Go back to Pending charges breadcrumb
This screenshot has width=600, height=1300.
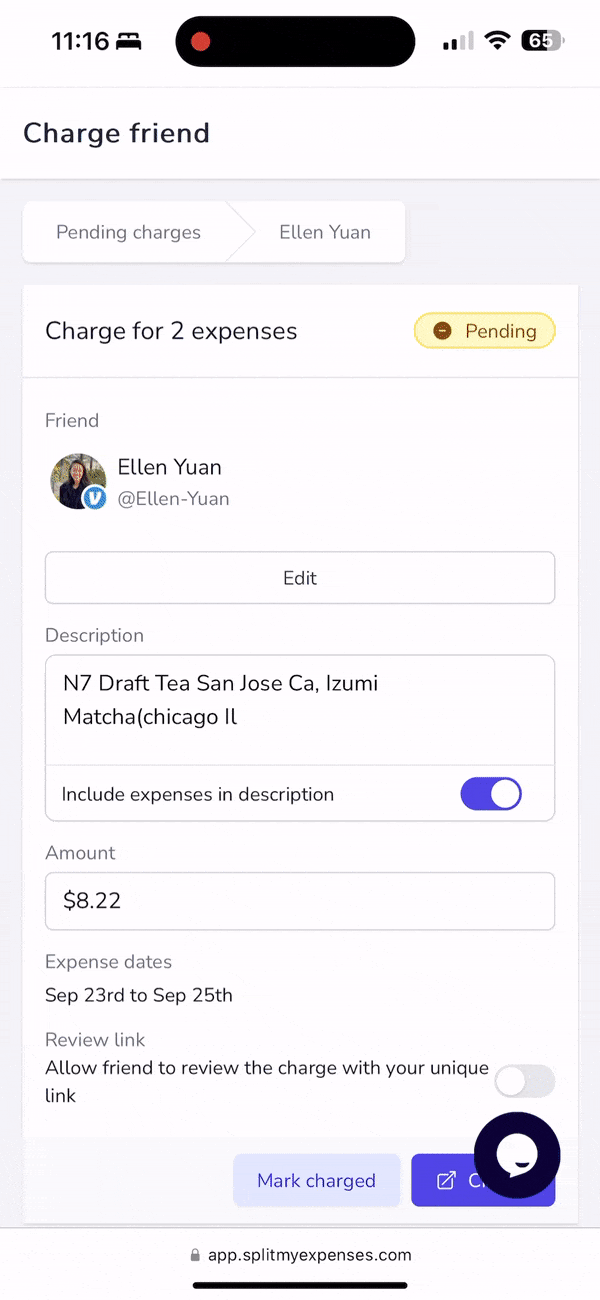128,232
